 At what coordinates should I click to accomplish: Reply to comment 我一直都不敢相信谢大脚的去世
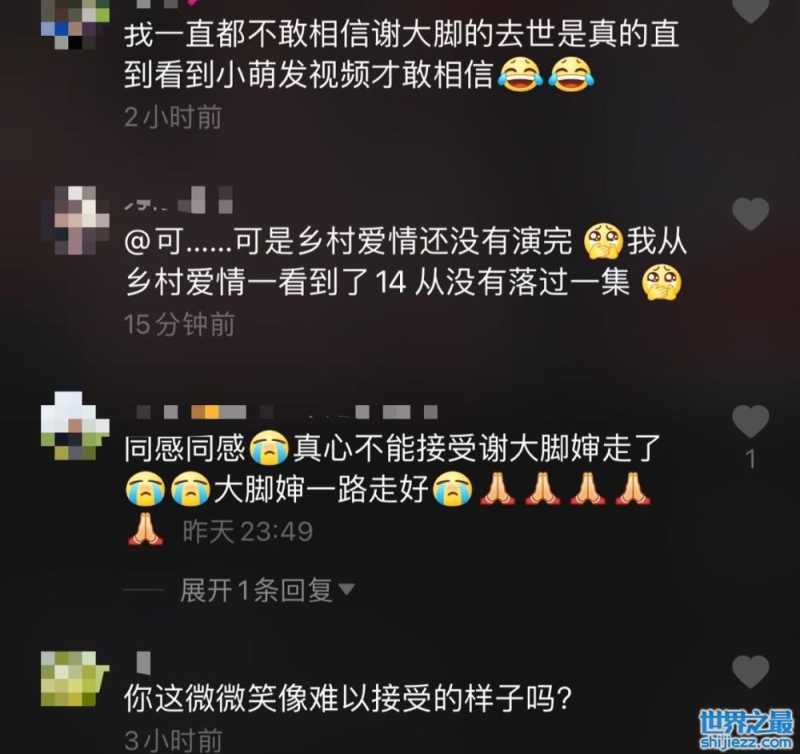pyautogui.click(x=400, y=54)
